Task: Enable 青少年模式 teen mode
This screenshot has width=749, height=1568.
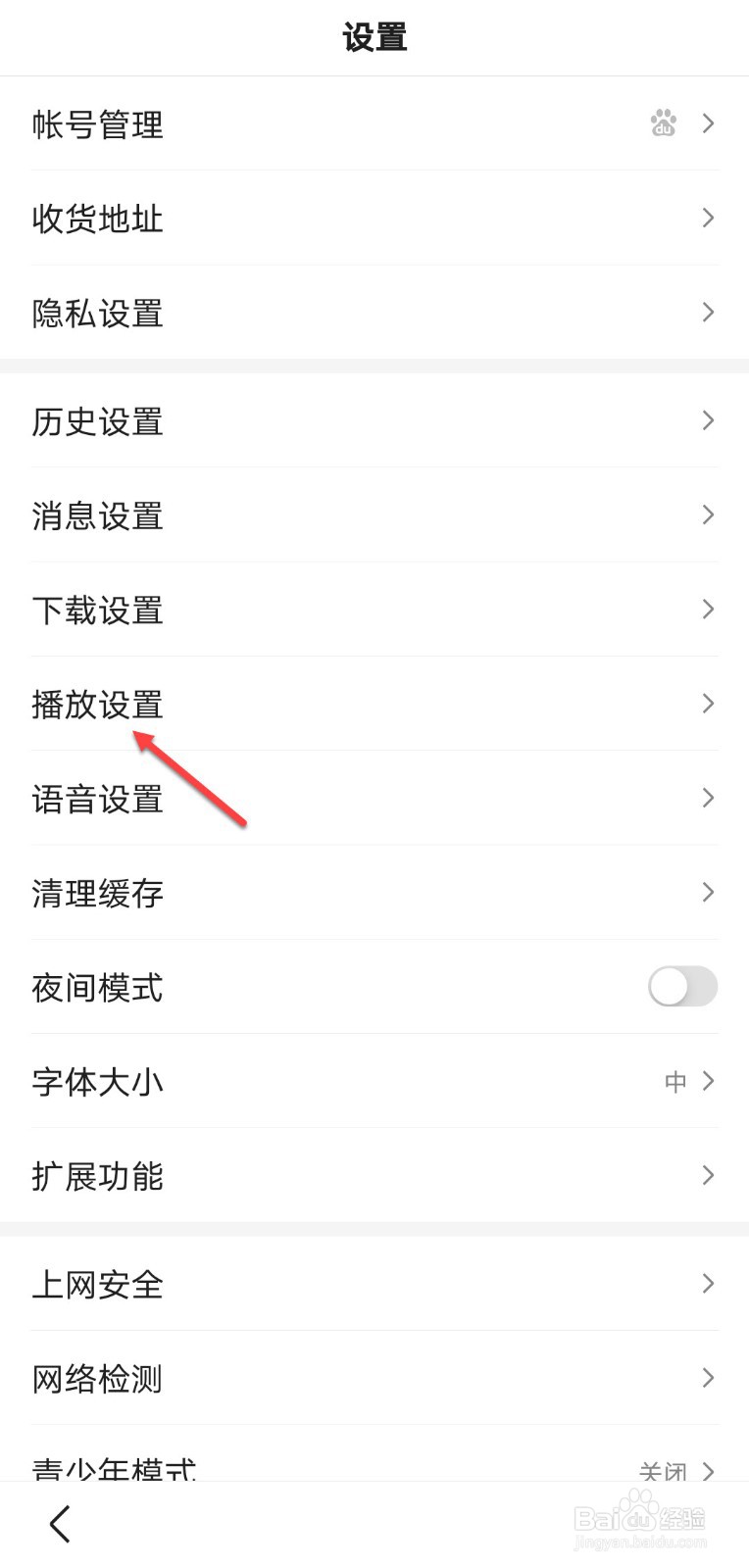Action: [114, 1465]
